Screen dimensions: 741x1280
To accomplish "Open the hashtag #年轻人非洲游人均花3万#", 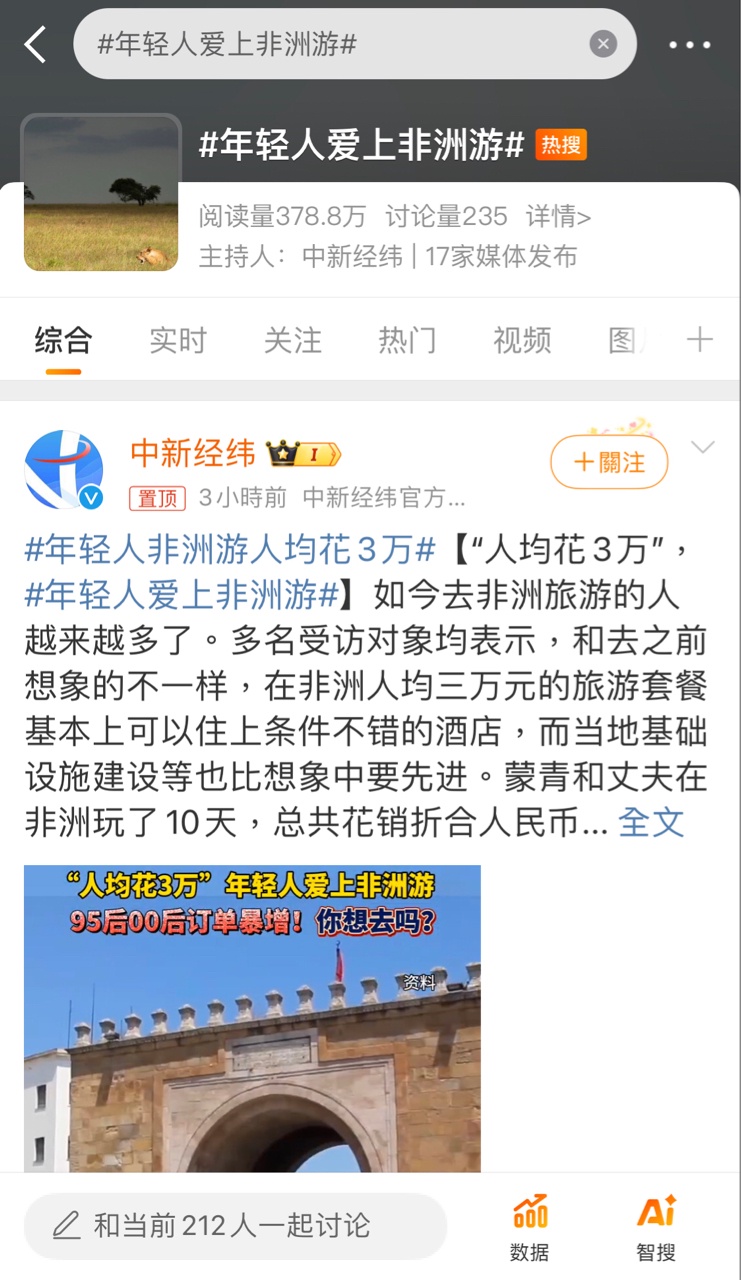I will pyautogui.click(x=230, y=549).
